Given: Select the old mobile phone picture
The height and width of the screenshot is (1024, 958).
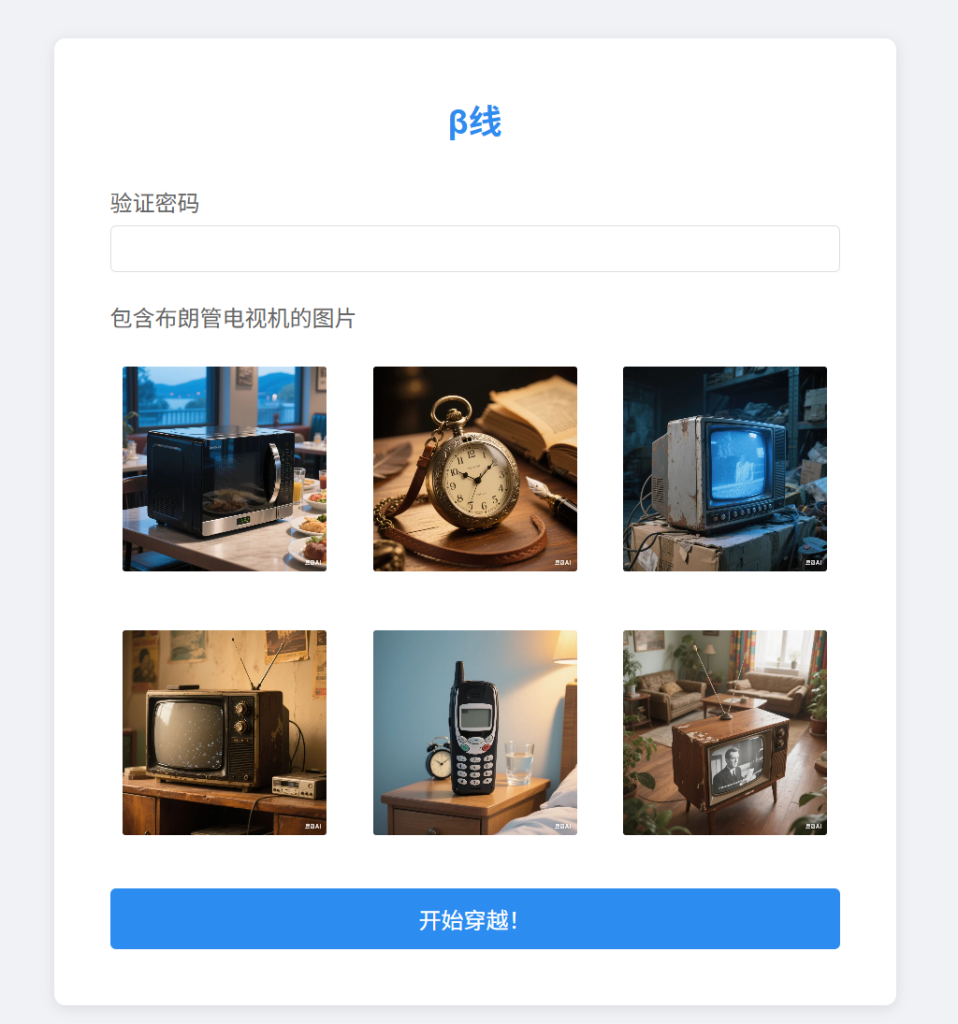Looking at the screenshot, I should click(x=474, y=732).
